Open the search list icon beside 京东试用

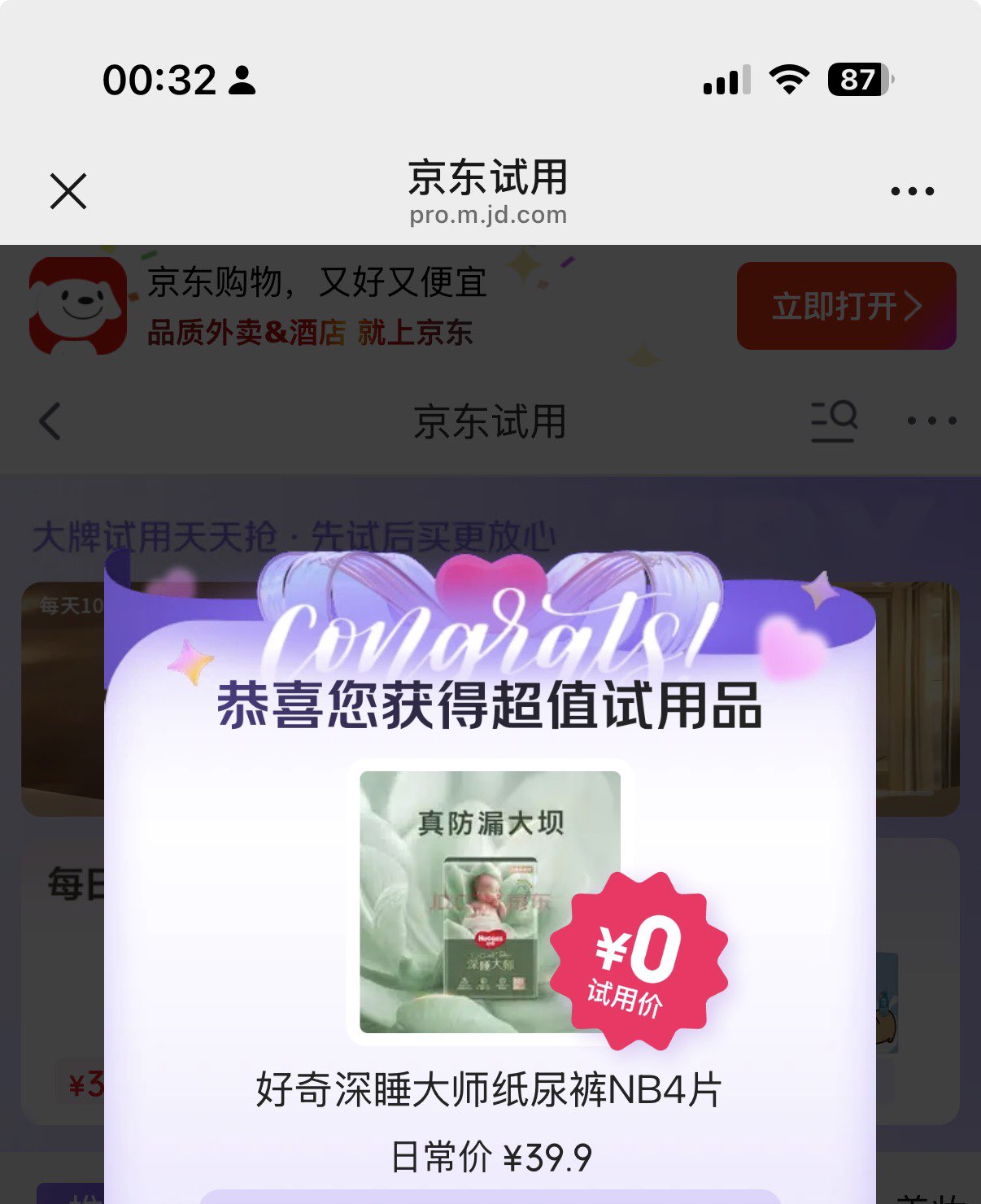click(x=834, y=421)
